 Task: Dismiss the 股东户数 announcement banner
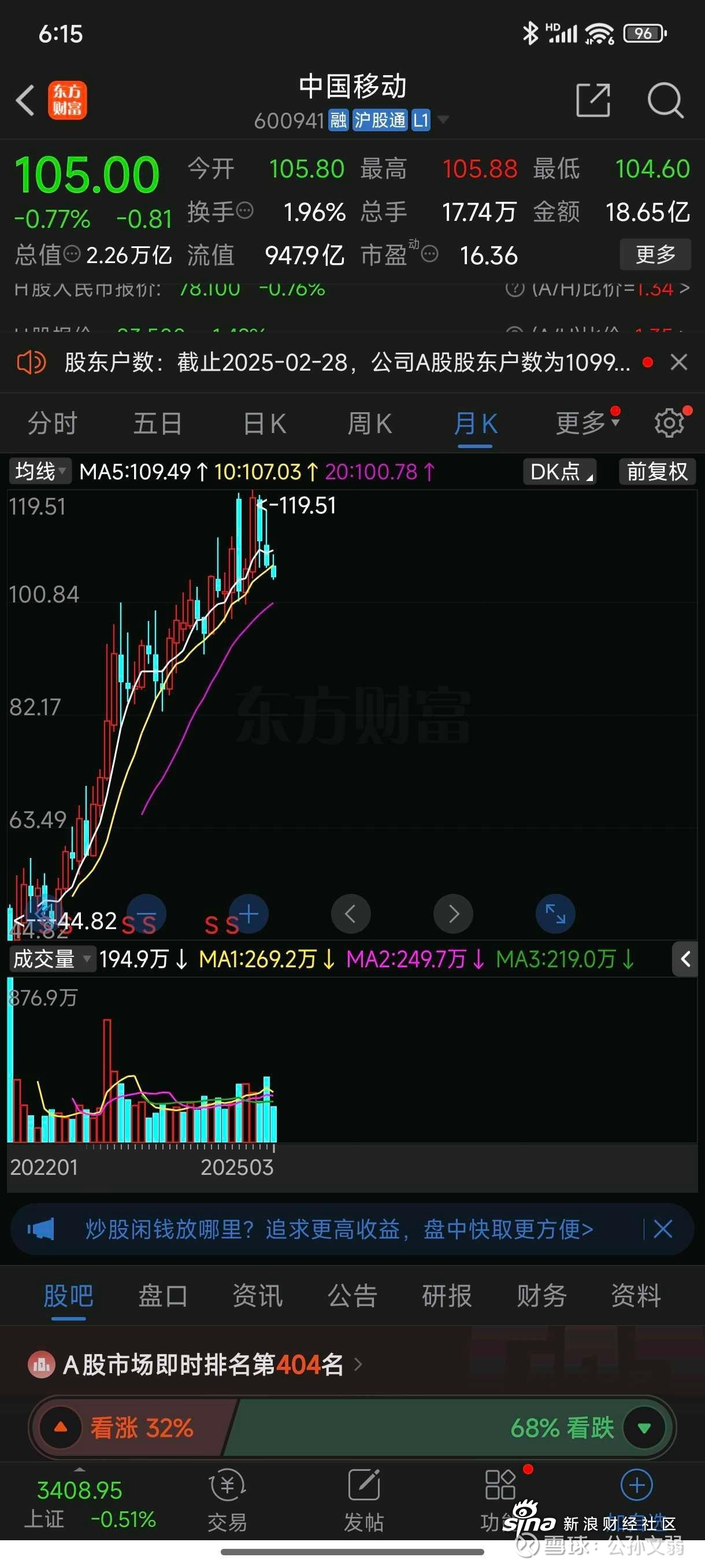click(x=678, y=363)
